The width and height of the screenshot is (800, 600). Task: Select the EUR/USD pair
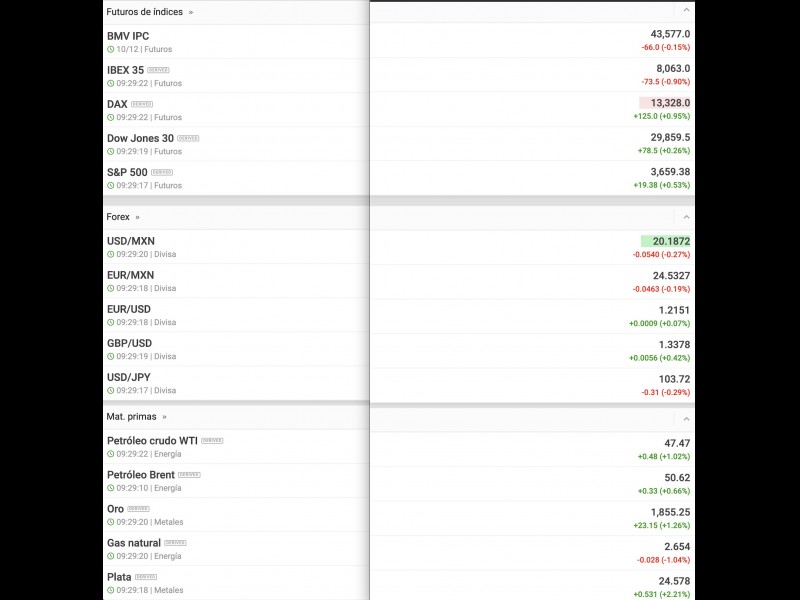(x=129, y=310)
